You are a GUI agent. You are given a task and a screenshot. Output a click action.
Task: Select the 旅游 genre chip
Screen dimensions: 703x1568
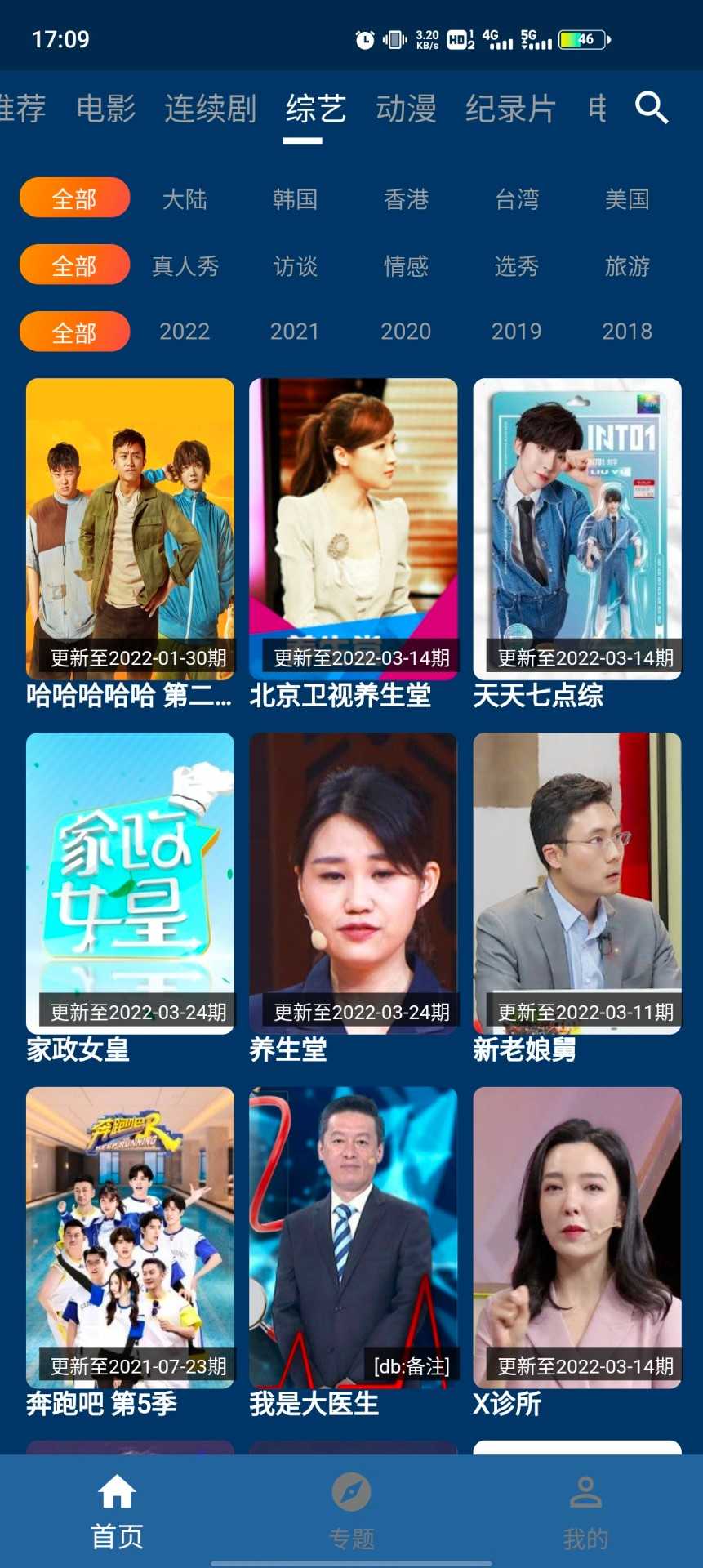(x=627, y=266)
